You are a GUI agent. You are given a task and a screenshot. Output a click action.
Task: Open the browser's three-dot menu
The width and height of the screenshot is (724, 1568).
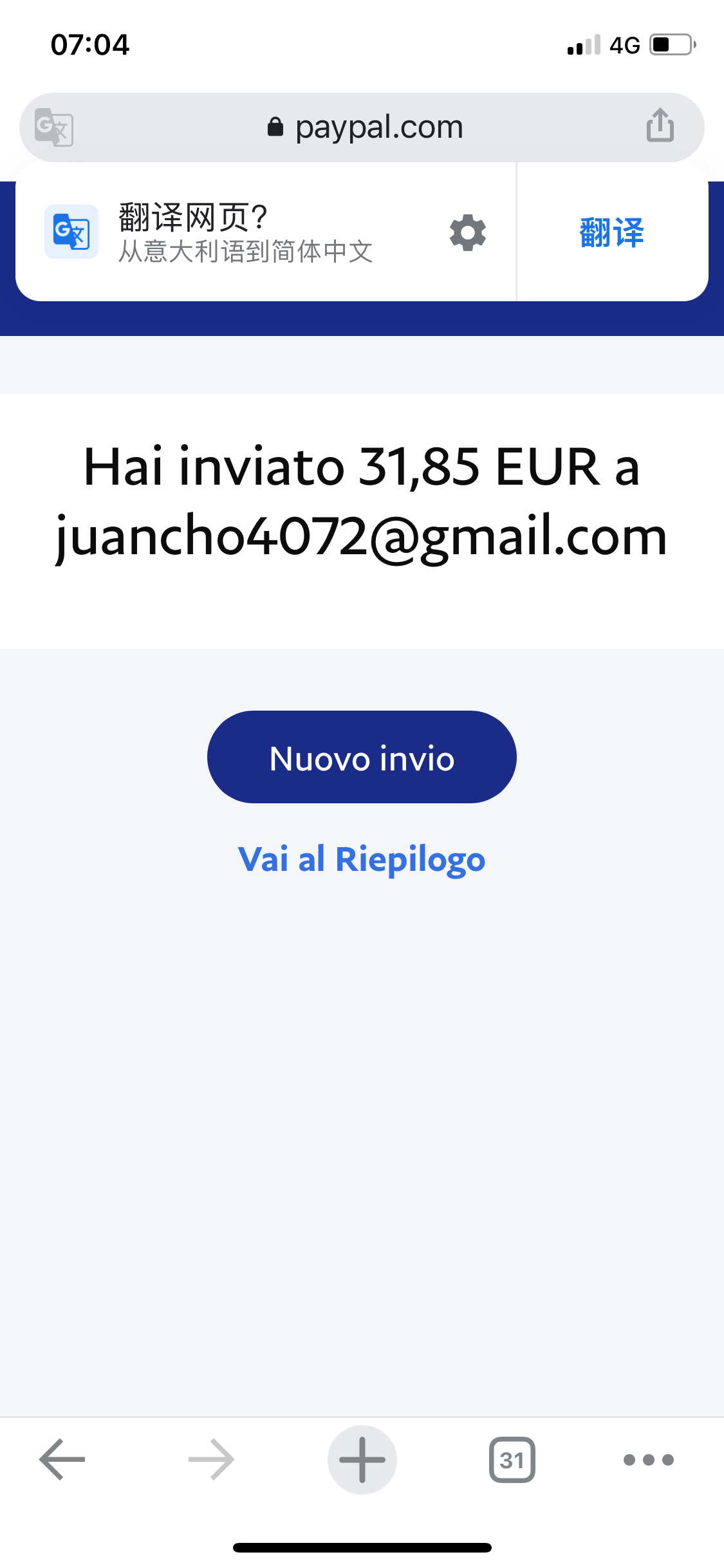point(648,1459)
